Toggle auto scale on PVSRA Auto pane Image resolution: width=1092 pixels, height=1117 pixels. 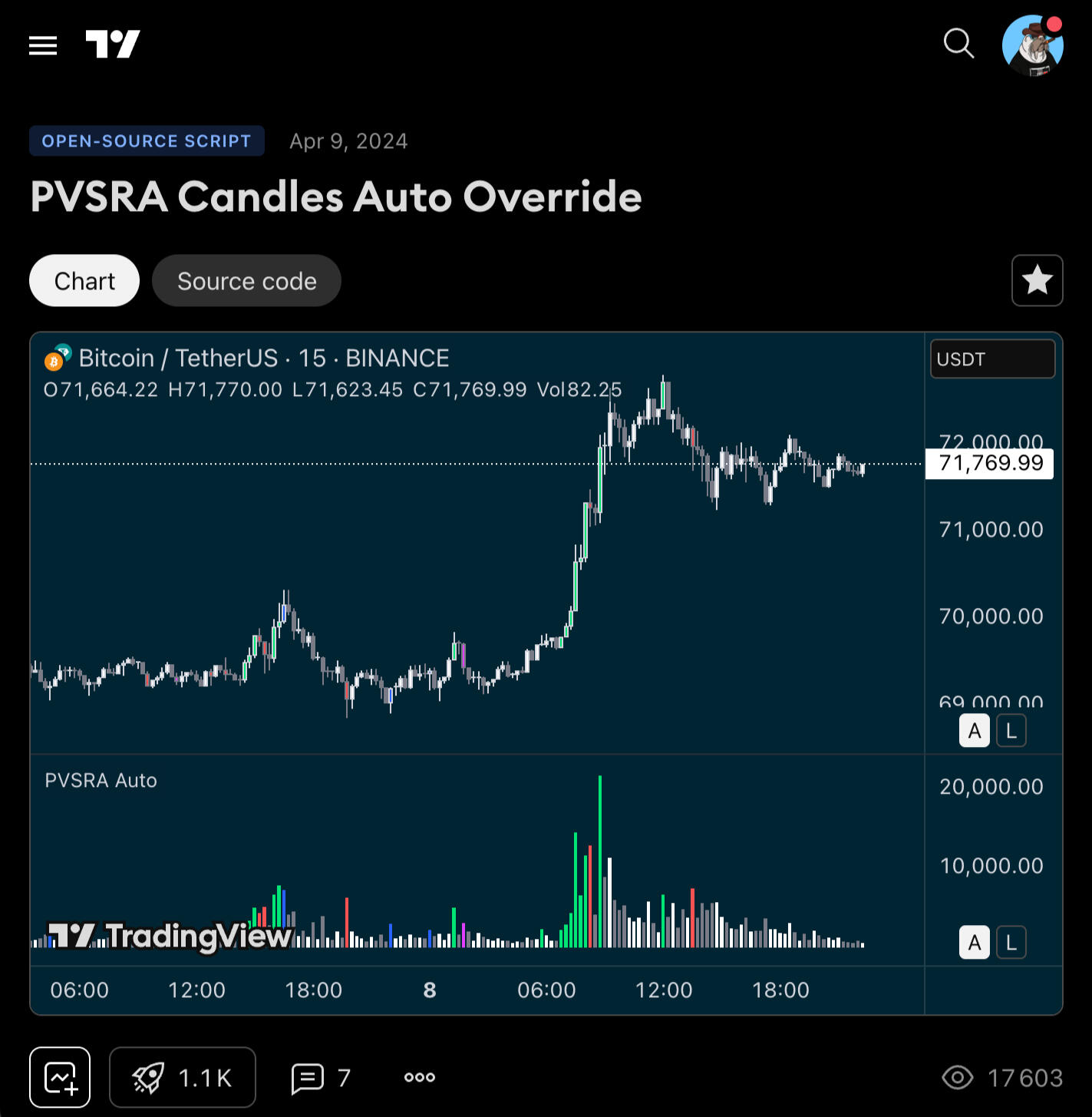tap(975, 943)
